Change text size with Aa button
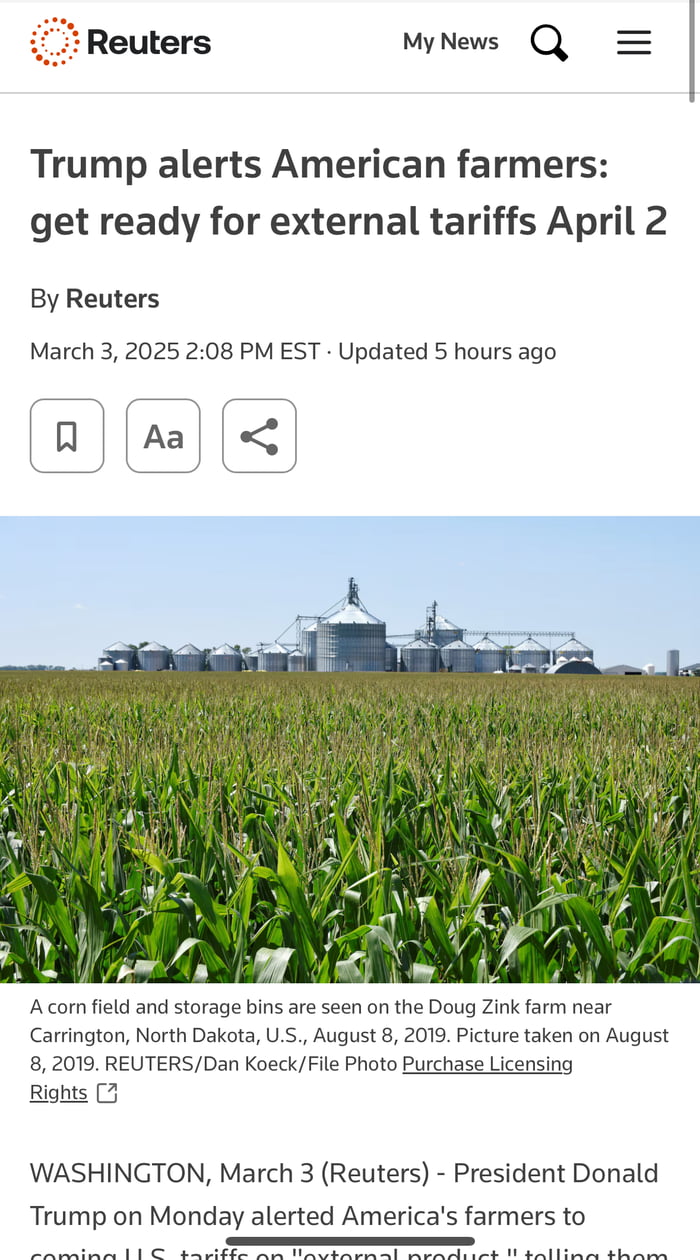This screenshot has height=1260, width=700. point(163,436)
